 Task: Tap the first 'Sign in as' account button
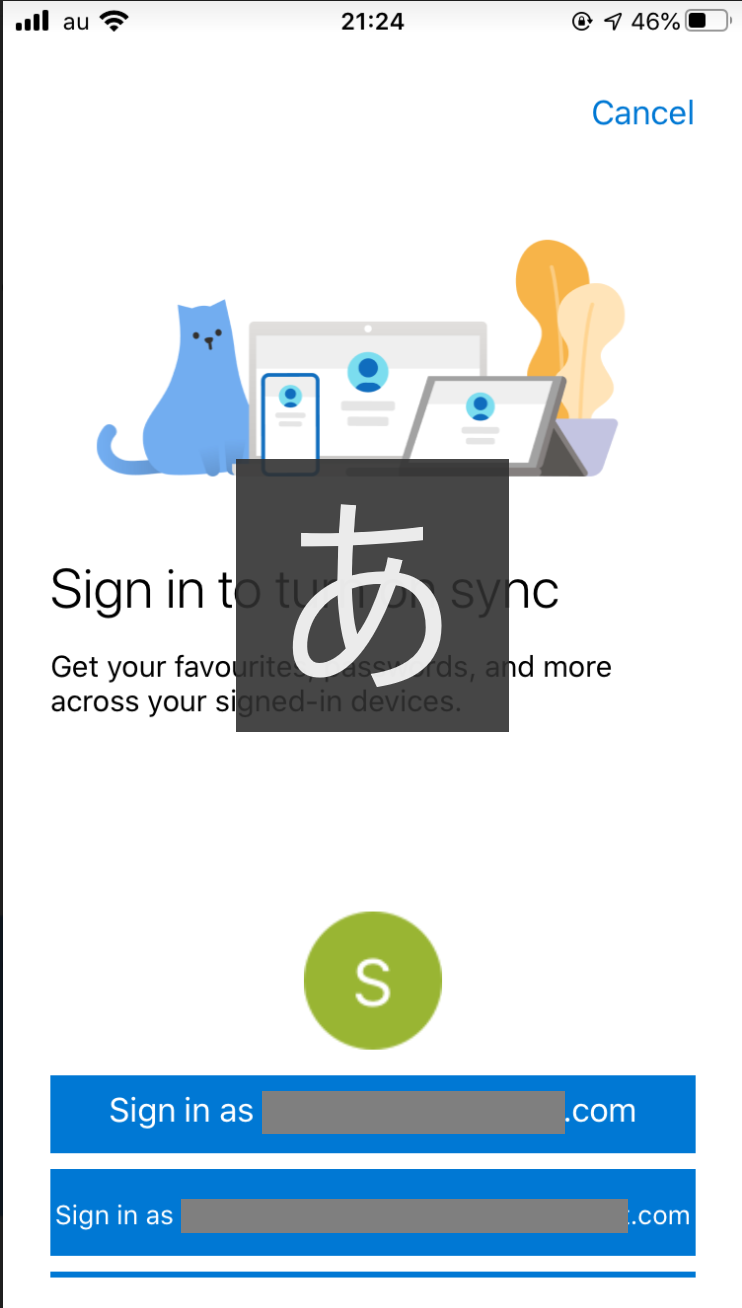(x=372, y=1113)
